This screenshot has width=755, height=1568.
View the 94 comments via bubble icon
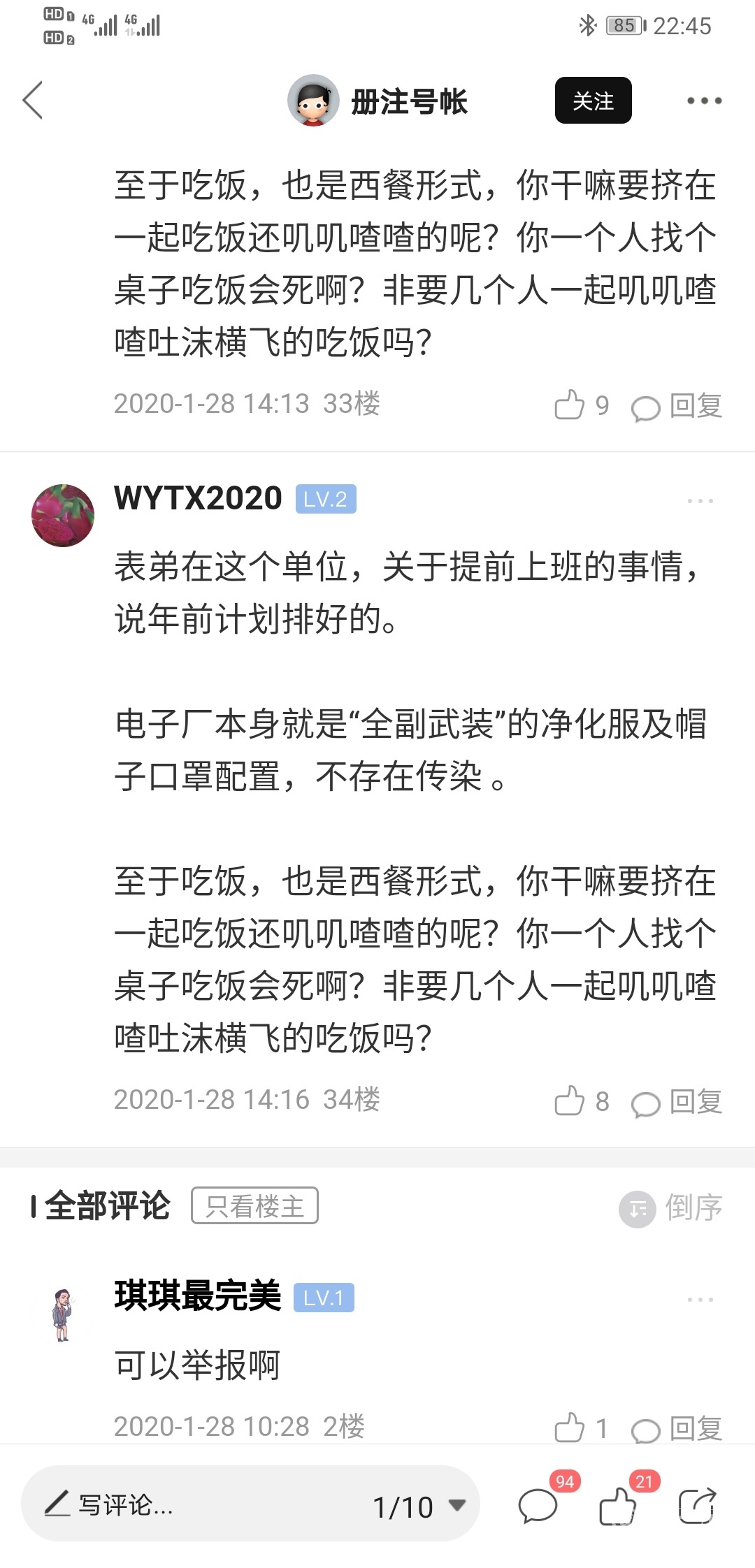point(538,1505)
